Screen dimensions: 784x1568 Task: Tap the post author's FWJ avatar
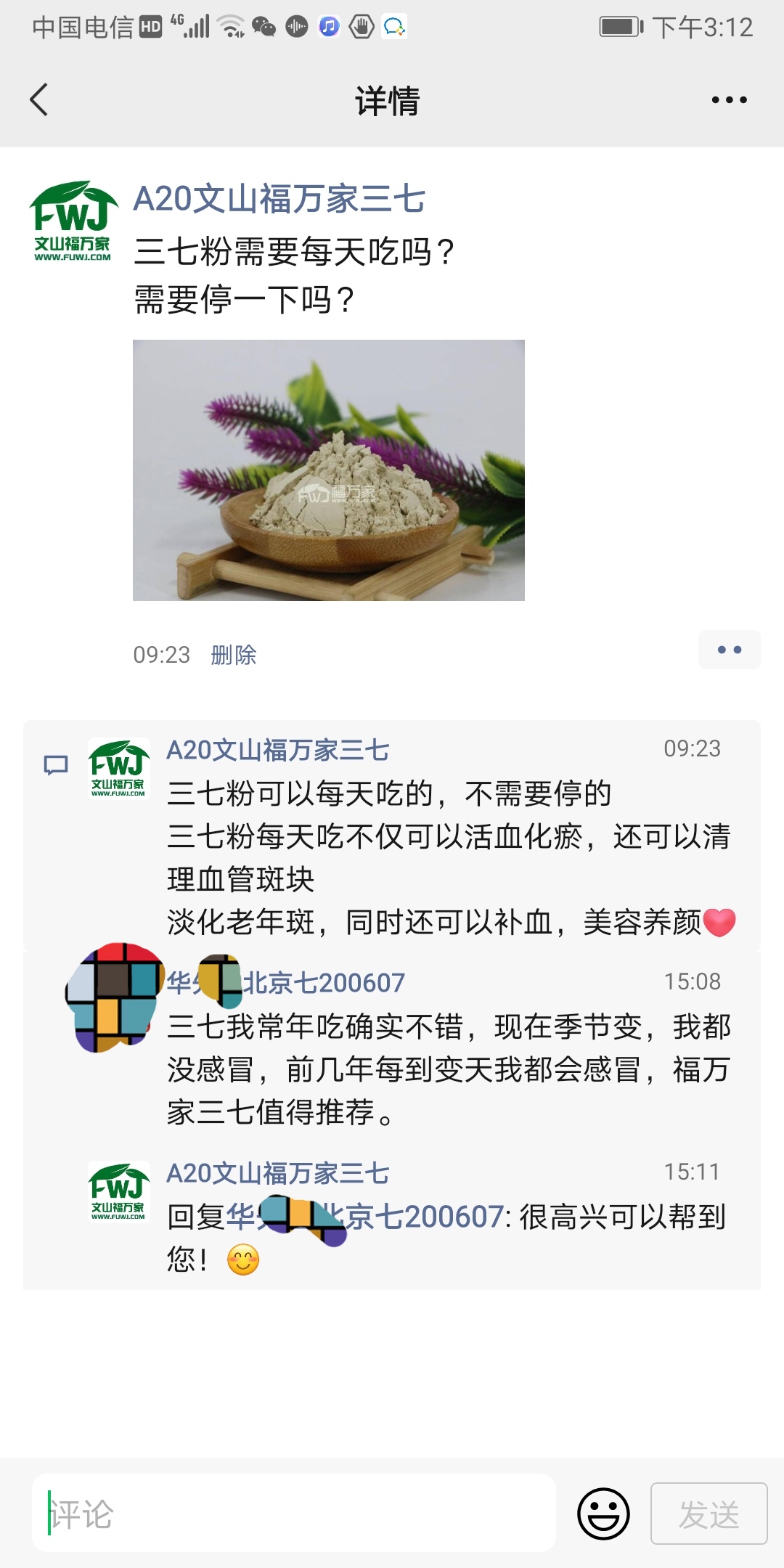pos(73,221)
